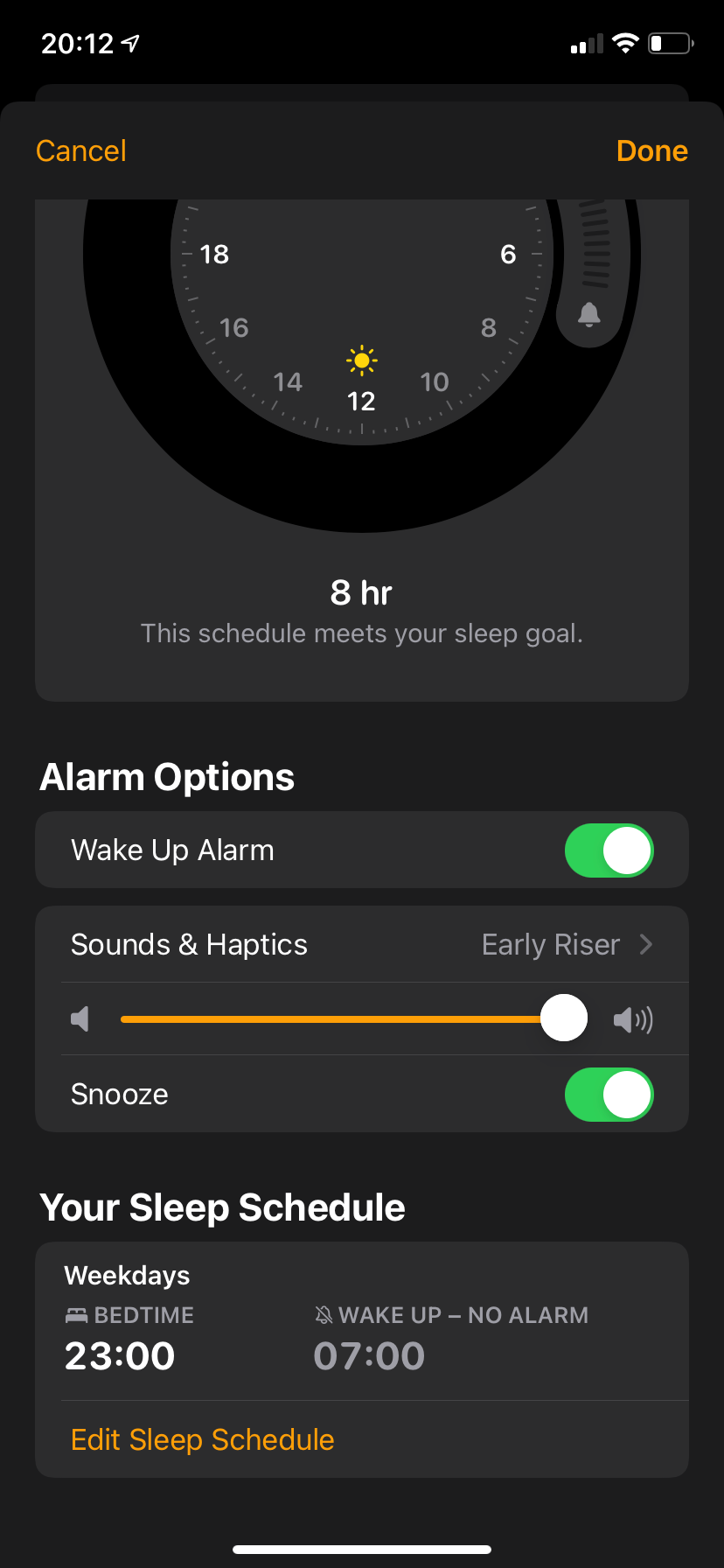The height and width of the screenshot is (1568, 724).
Task: Turn off the Wake Up Alarm switch
Action: [609, 850]
